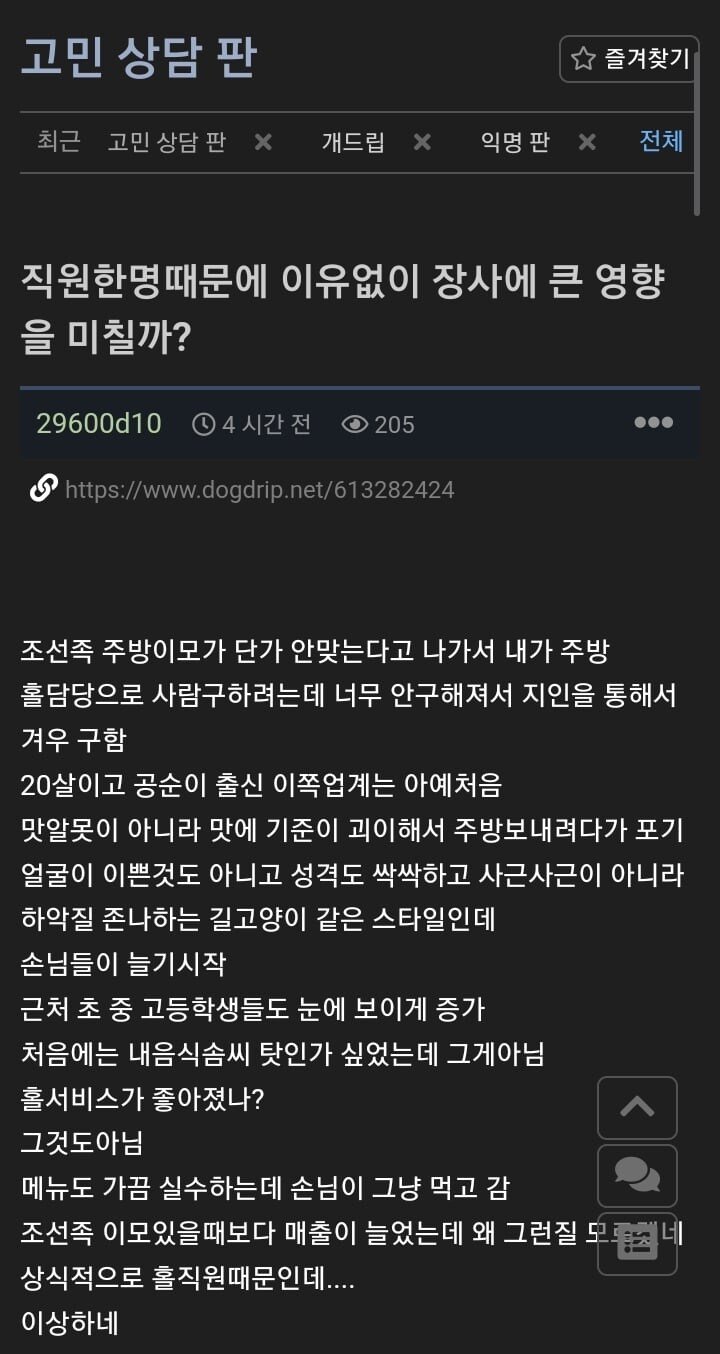Open the dogdrip.net post URL link

pos(259,489)
